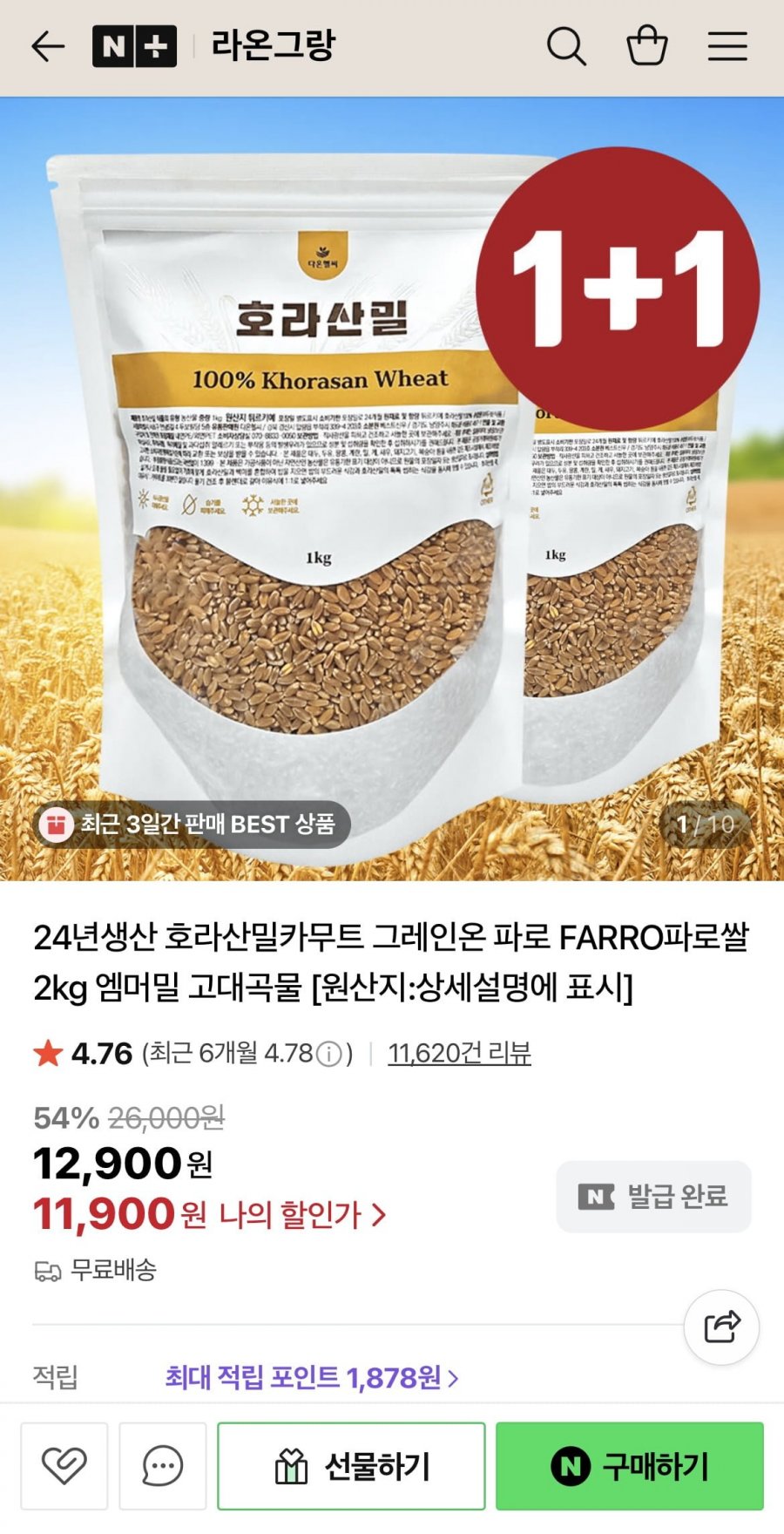The image size is (784, 1534).
Task: Open the hamburger menu
Action: pyautogui.click(x=727, y=46)
